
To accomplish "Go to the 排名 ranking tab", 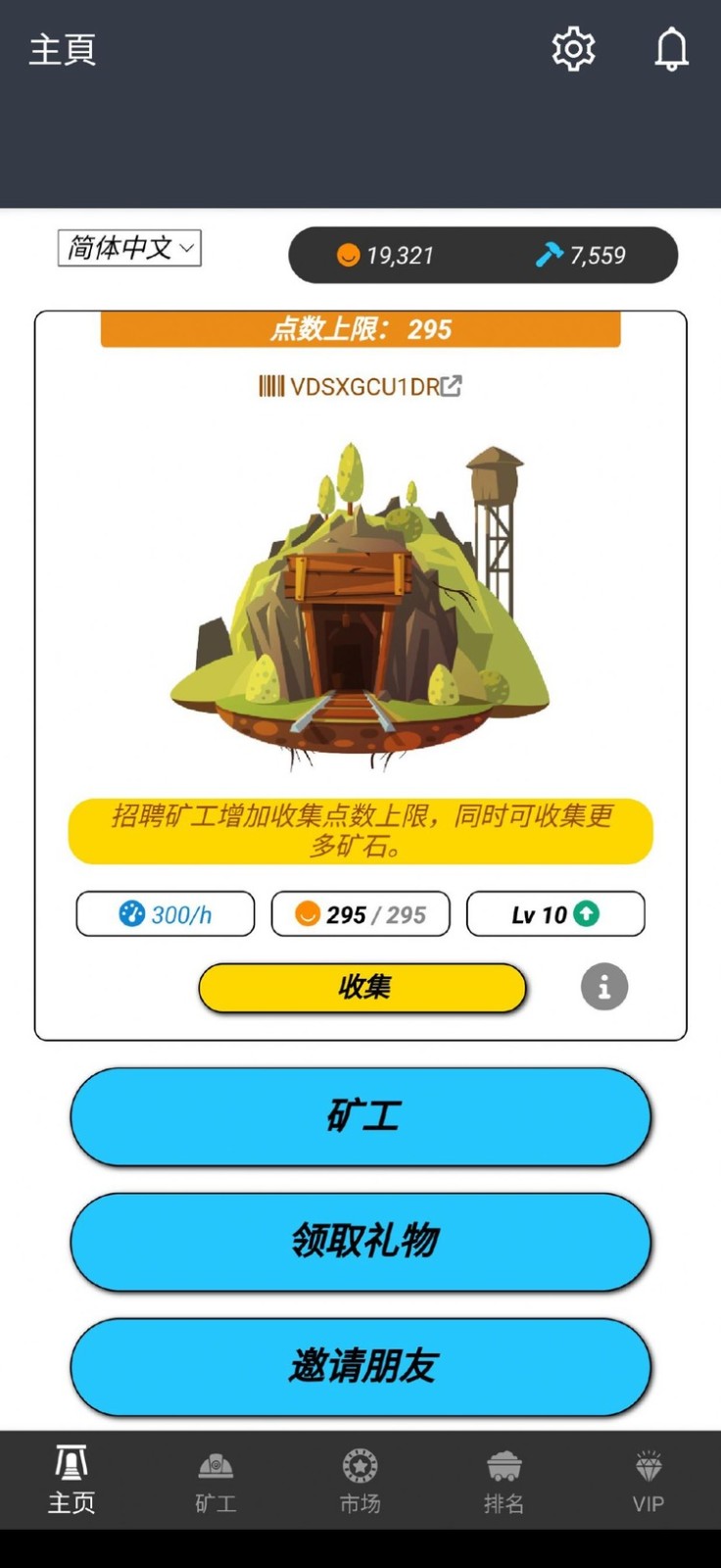I will 504,1482.
